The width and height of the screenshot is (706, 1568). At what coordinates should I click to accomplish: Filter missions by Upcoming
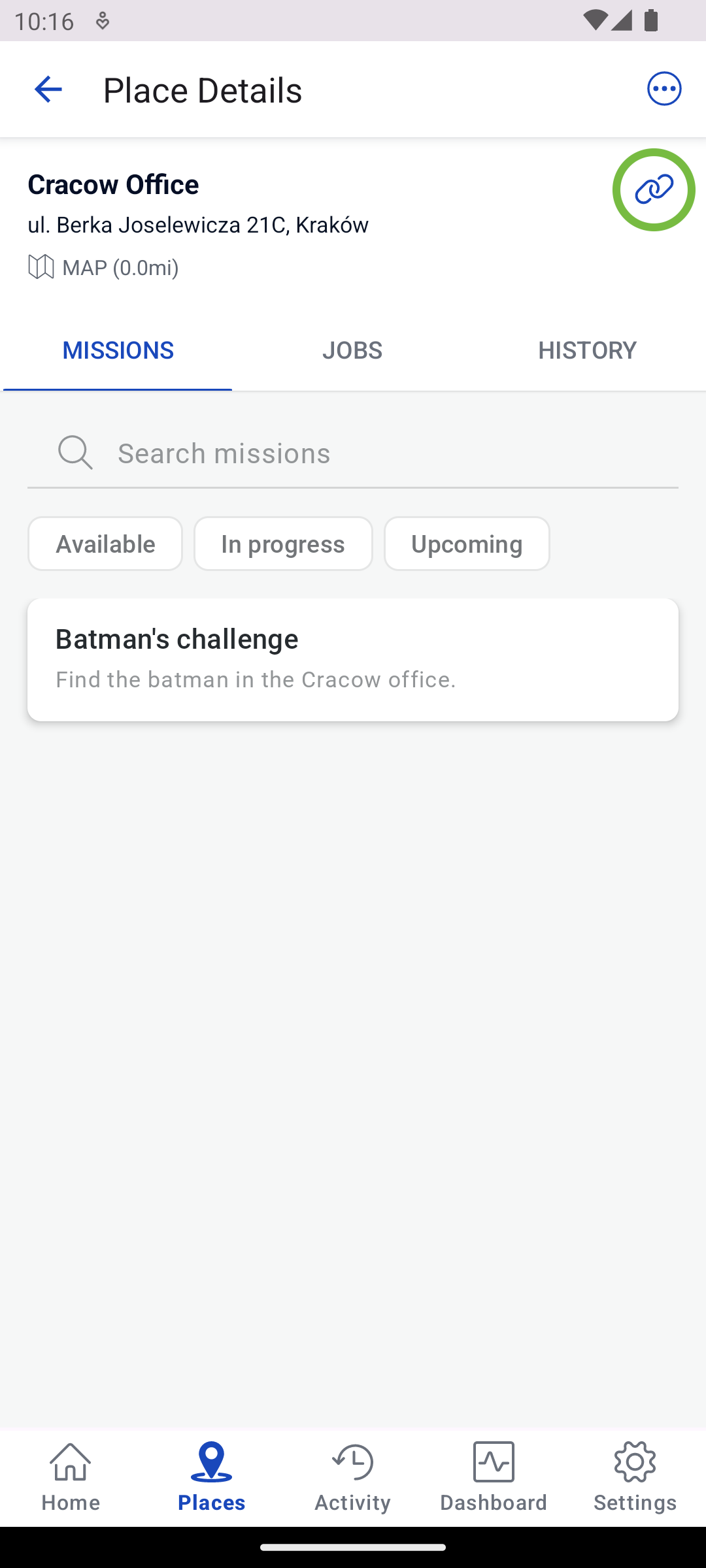(467, 544)
